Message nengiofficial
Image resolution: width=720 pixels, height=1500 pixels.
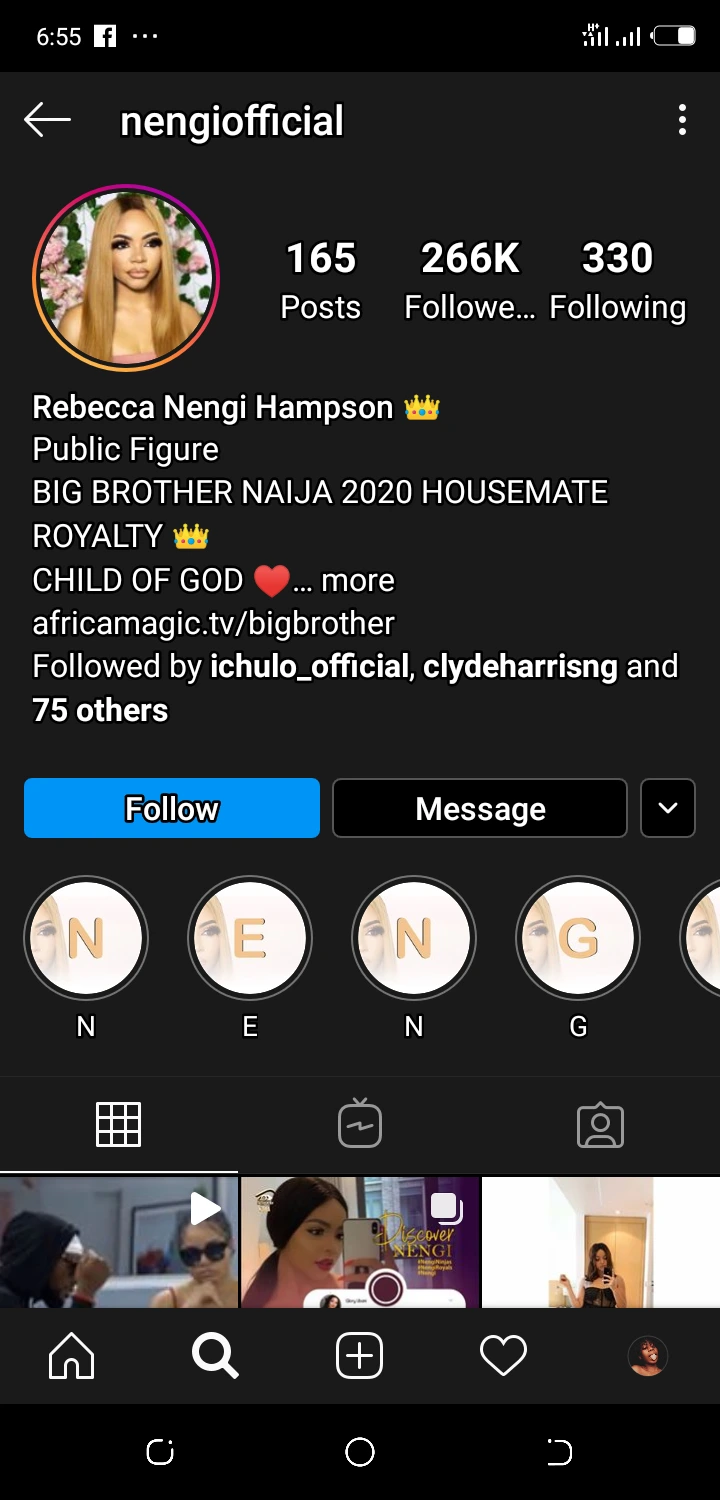click(x=480, y=808)
